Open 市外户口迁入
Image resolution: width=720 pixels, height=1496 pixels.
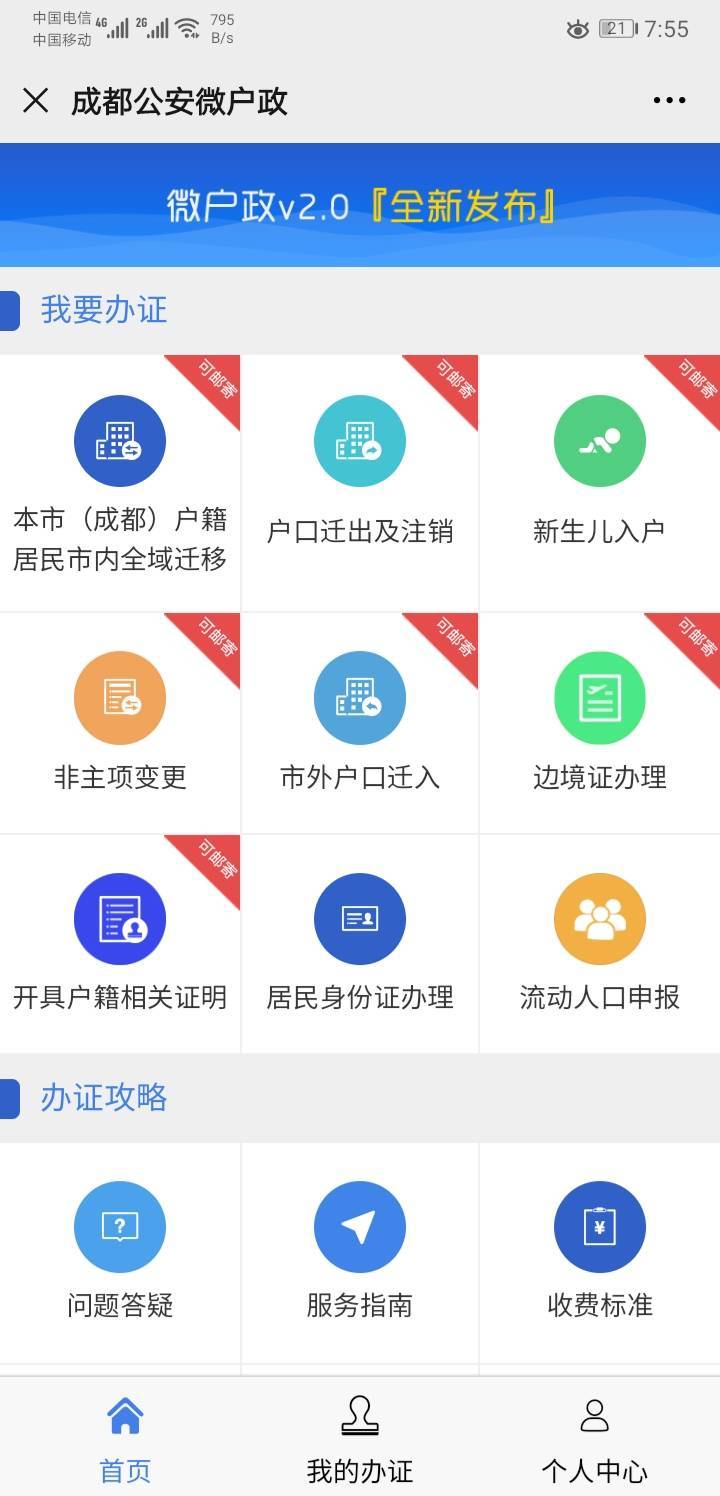point(360,723)
